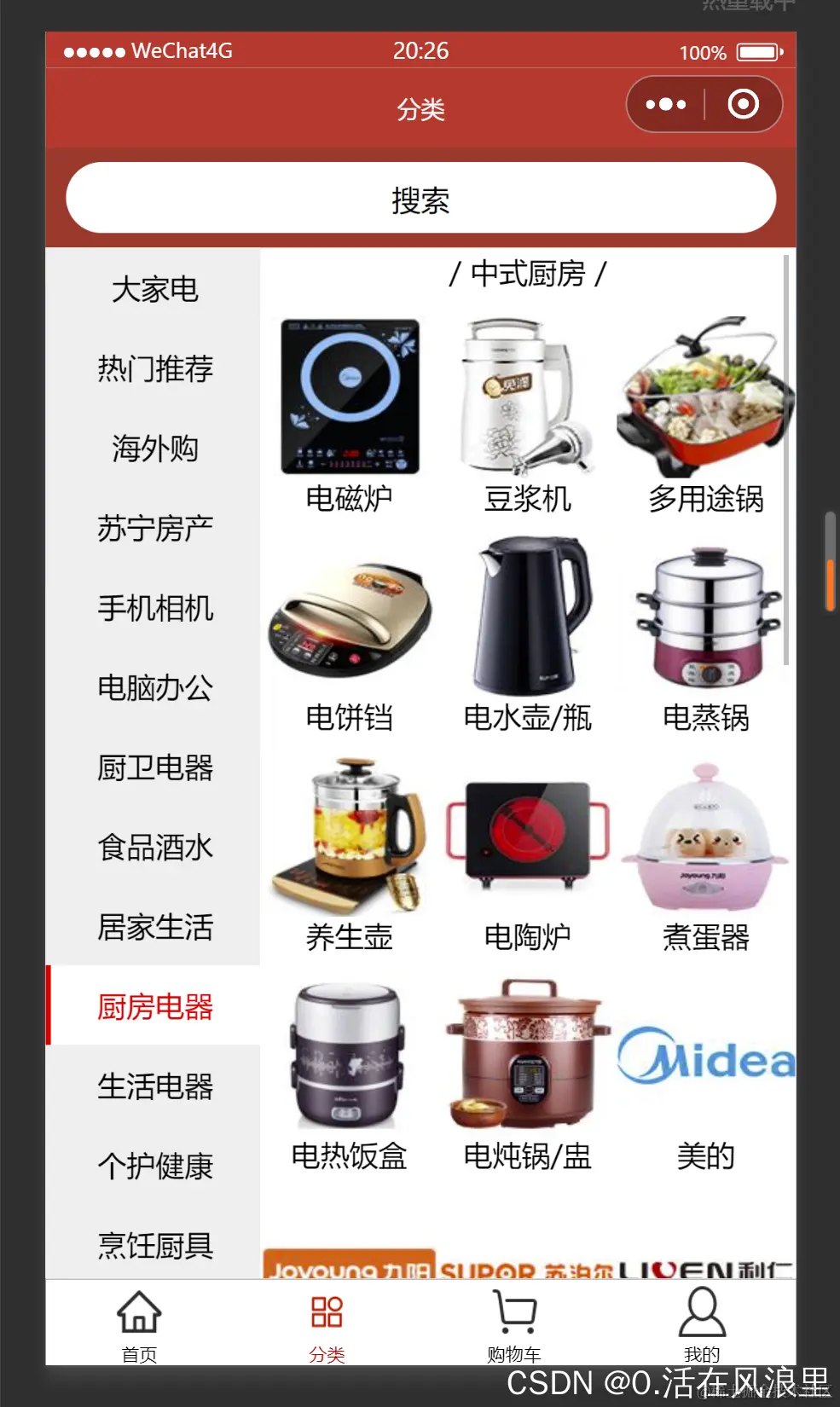Viewport: 840px width, 1407px height.
Task: Close the mini program via circle icon
Action: point(743,105)
